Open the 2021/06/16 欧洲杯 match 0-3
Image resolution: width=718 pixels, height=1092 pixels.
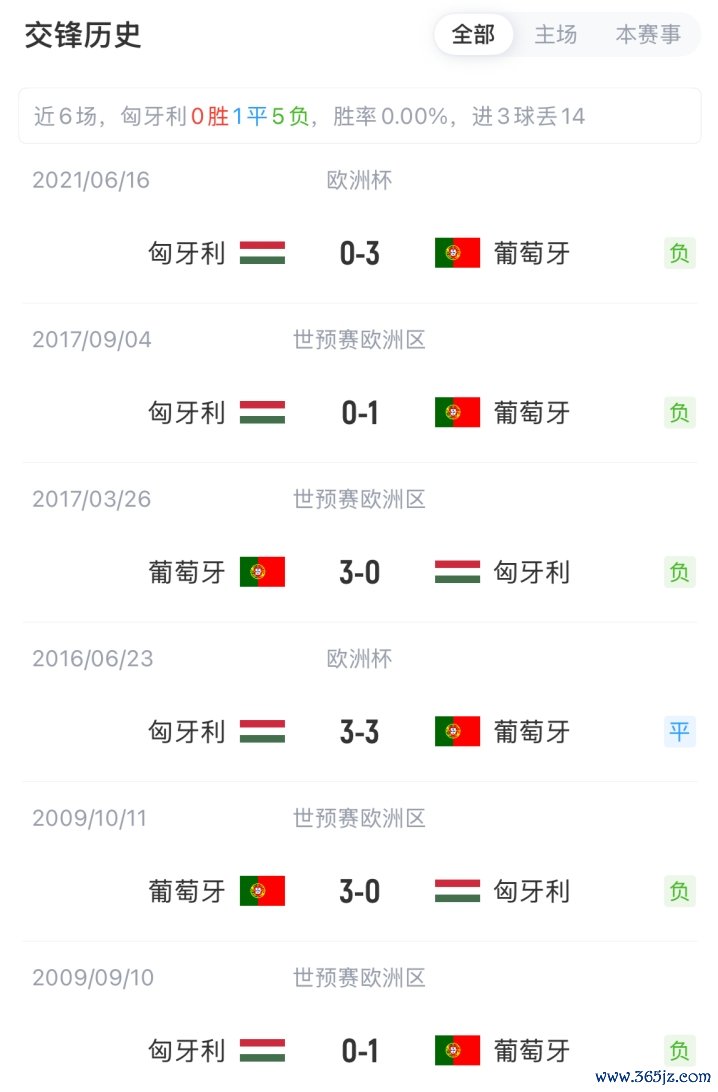(x=360, y=253)
